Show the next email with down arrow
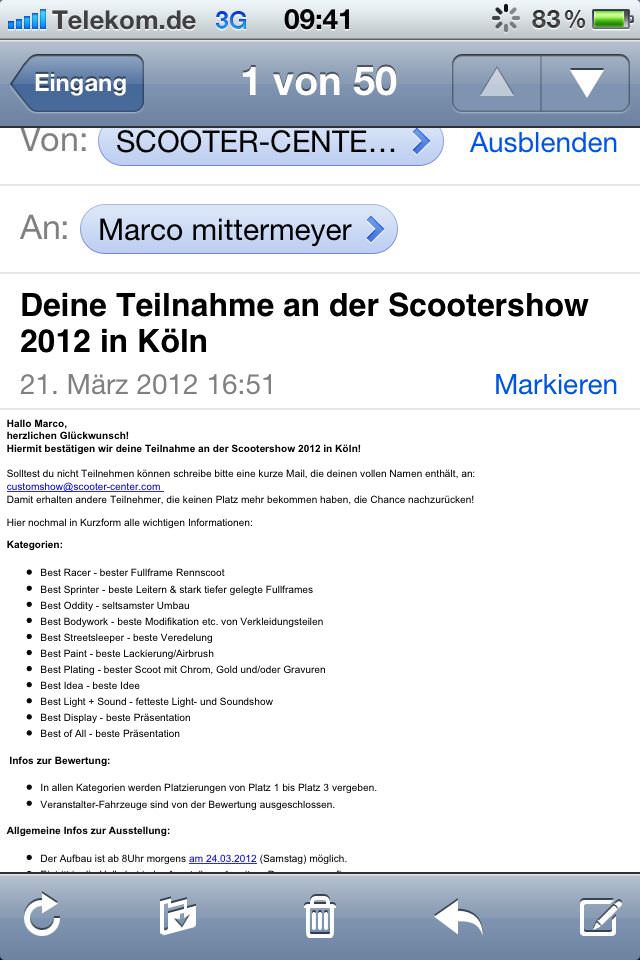640x960 pixels. point(585,83)
